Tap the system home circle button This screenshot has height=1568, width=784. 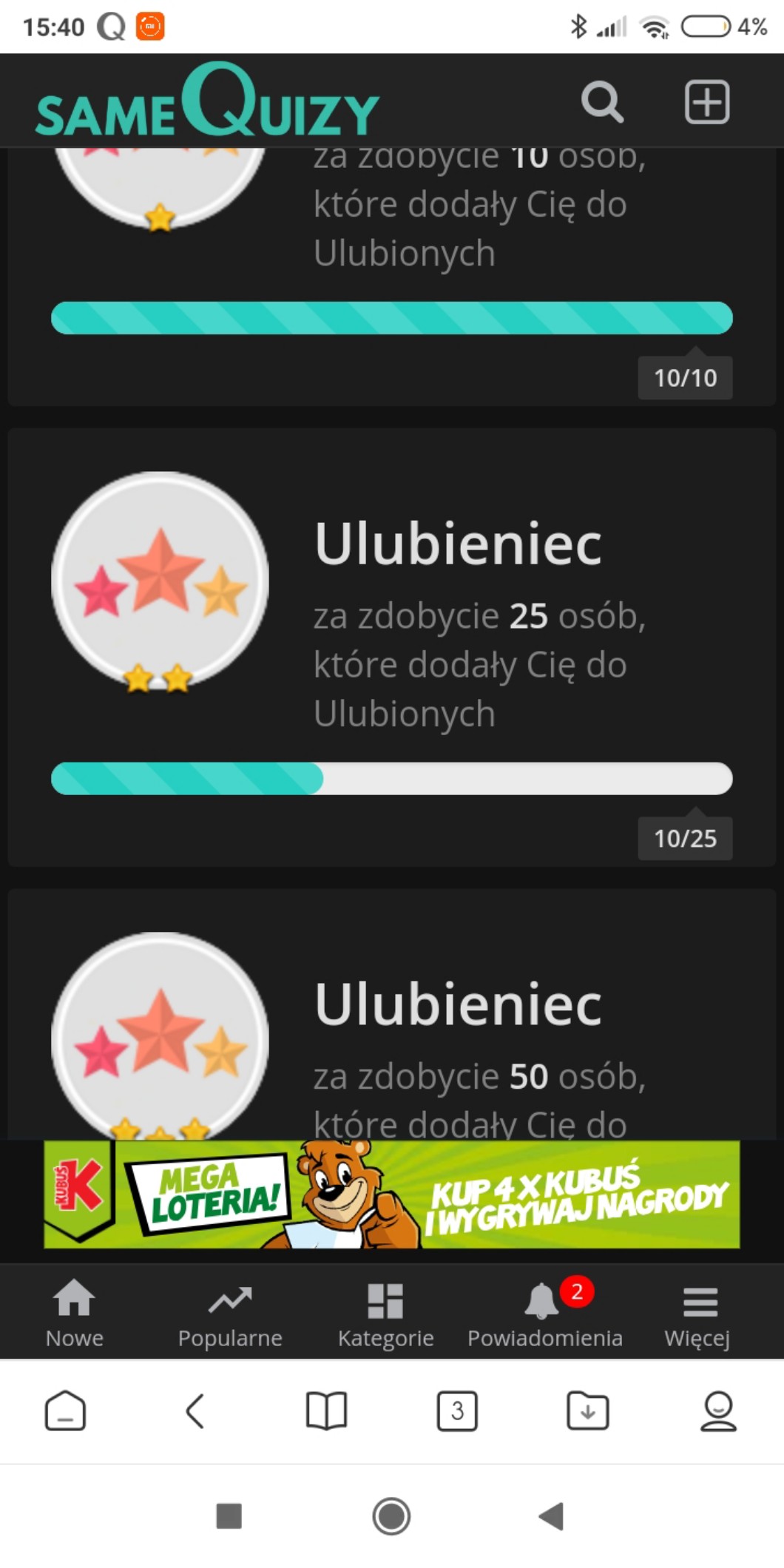tap(391, 1515)
